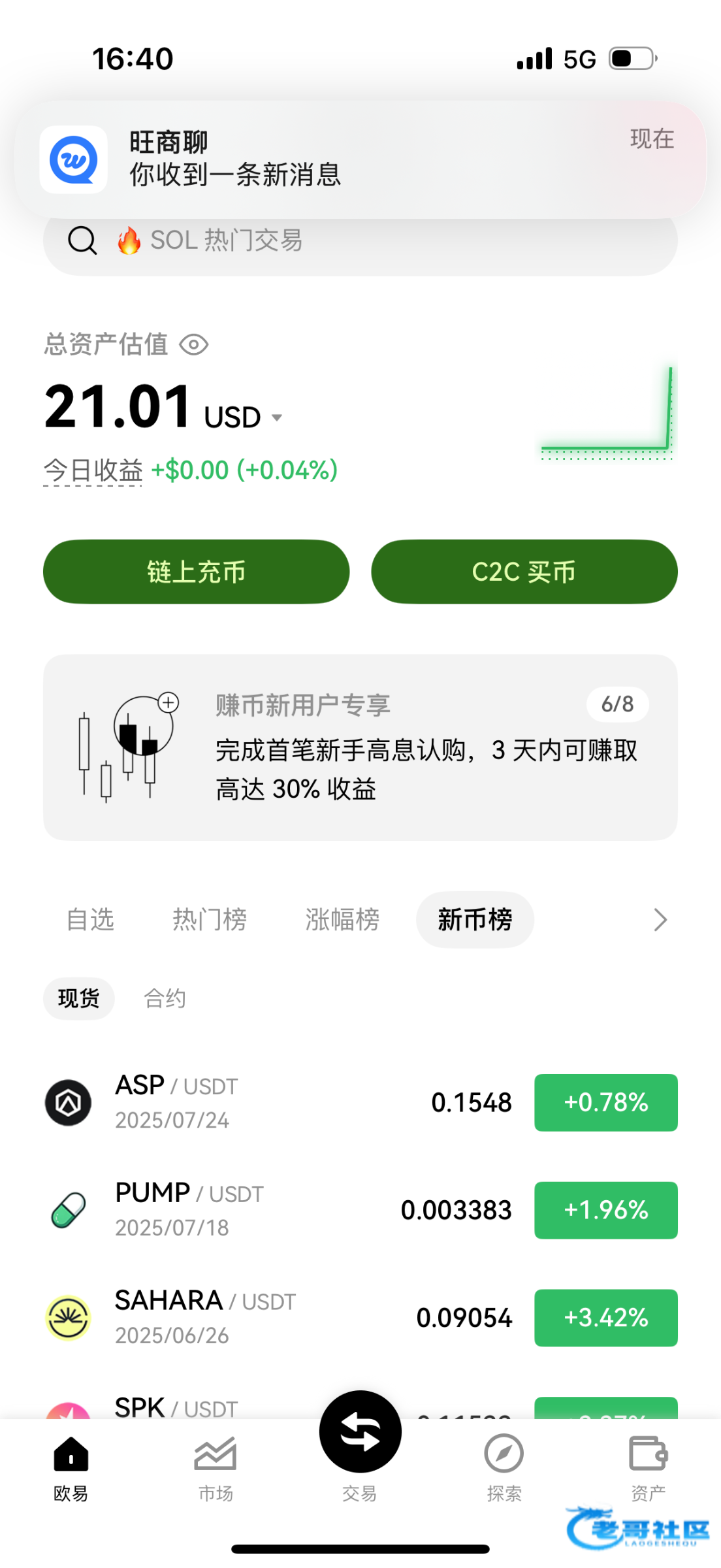The height and width of the screenshot is (1568, 721).
Task: Open the USD currency dropdown
Action: (x=277, y=417)
